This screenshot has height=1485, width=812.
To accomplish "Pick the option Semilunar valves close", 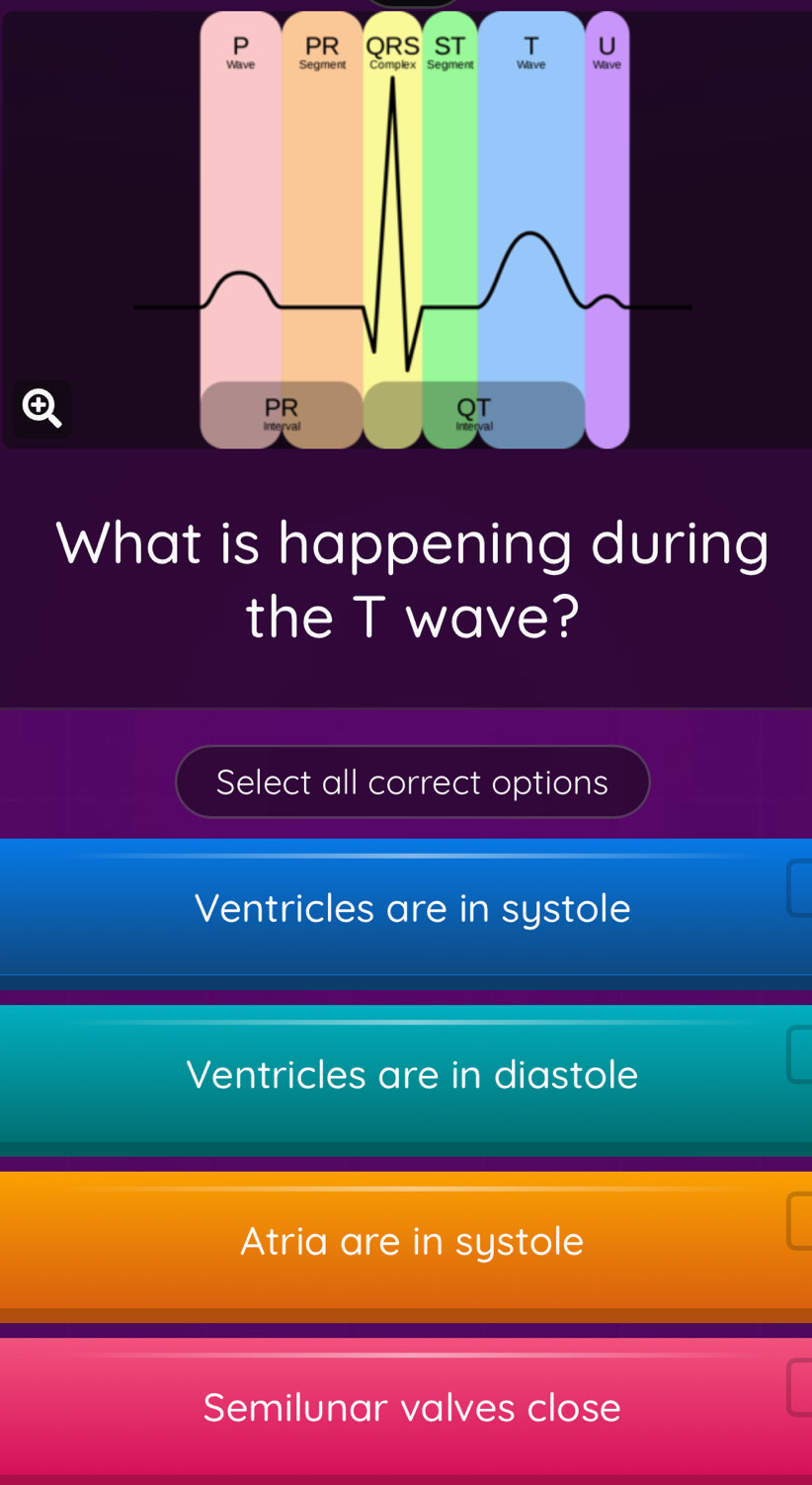I will [x=412, y=1407].
